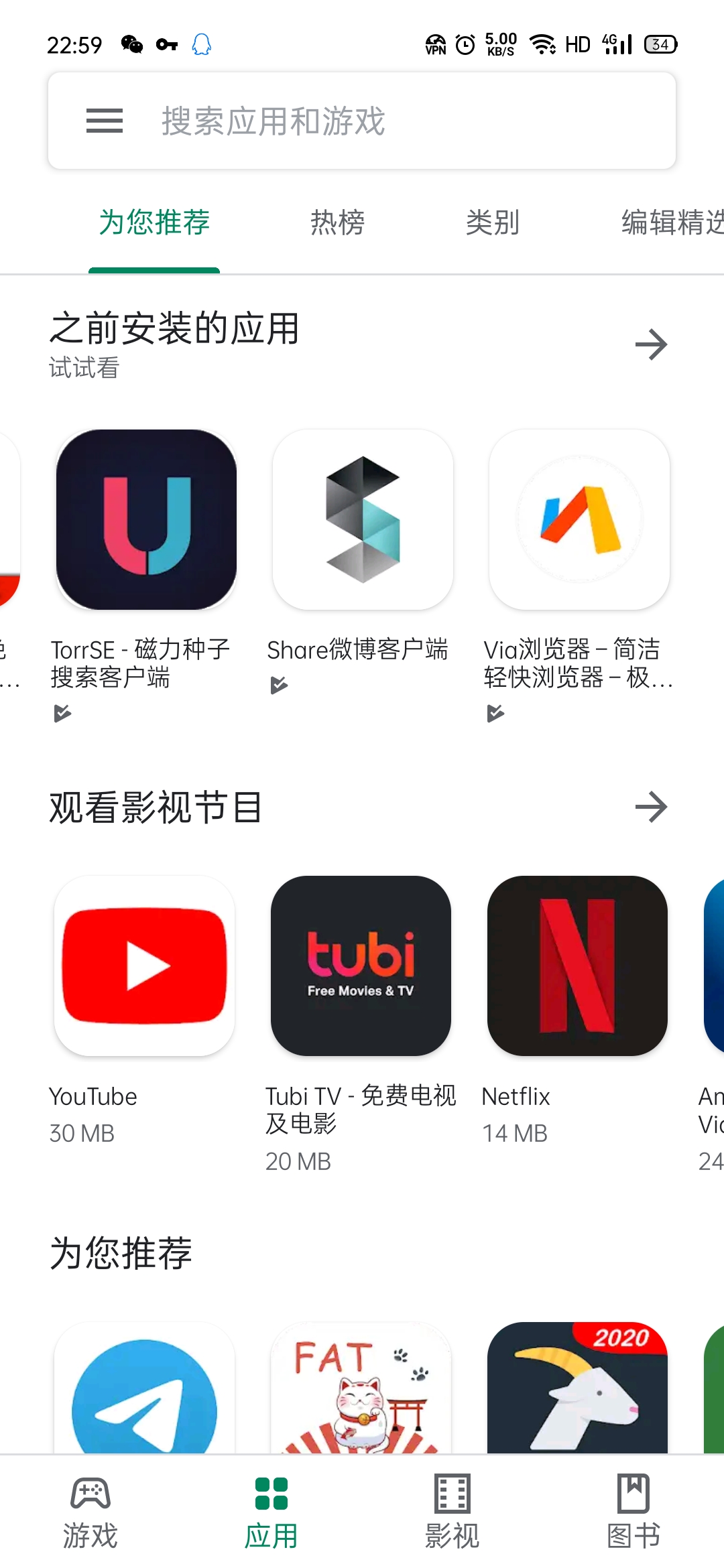This screenshot has width=724, height=1568.
Task: Open the Tubi TV app listing
Action: [361, 966]
